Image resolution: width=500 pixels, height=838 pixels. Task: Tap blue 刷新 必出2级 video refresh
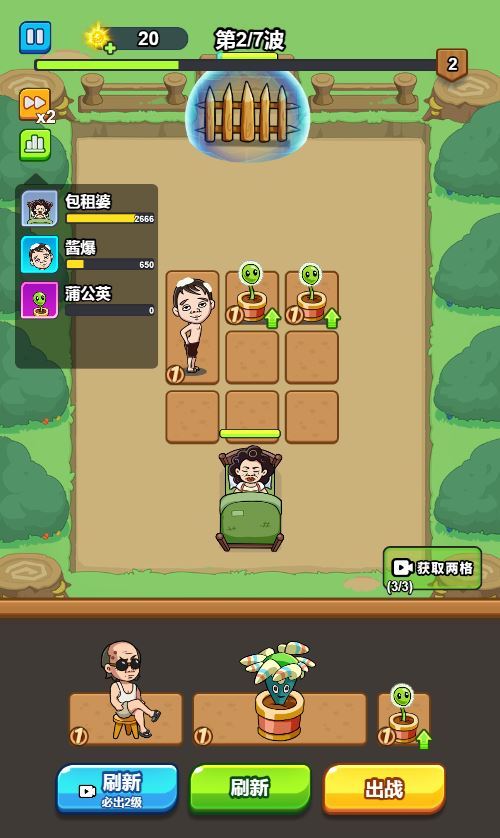tap(117, 789)
